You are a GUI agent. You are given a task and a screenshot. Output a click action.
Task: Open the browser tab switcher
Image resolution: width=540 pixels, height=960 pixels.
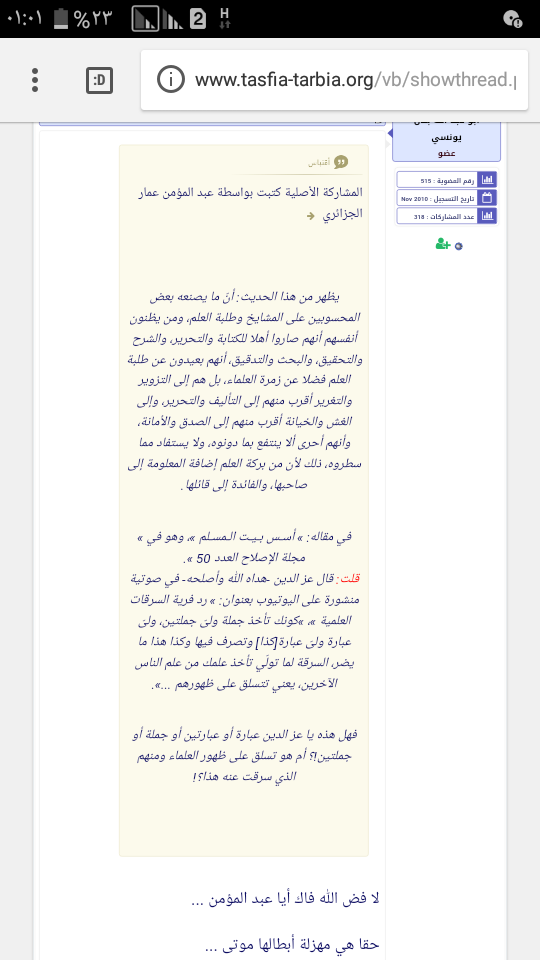[x=99, y=80]
